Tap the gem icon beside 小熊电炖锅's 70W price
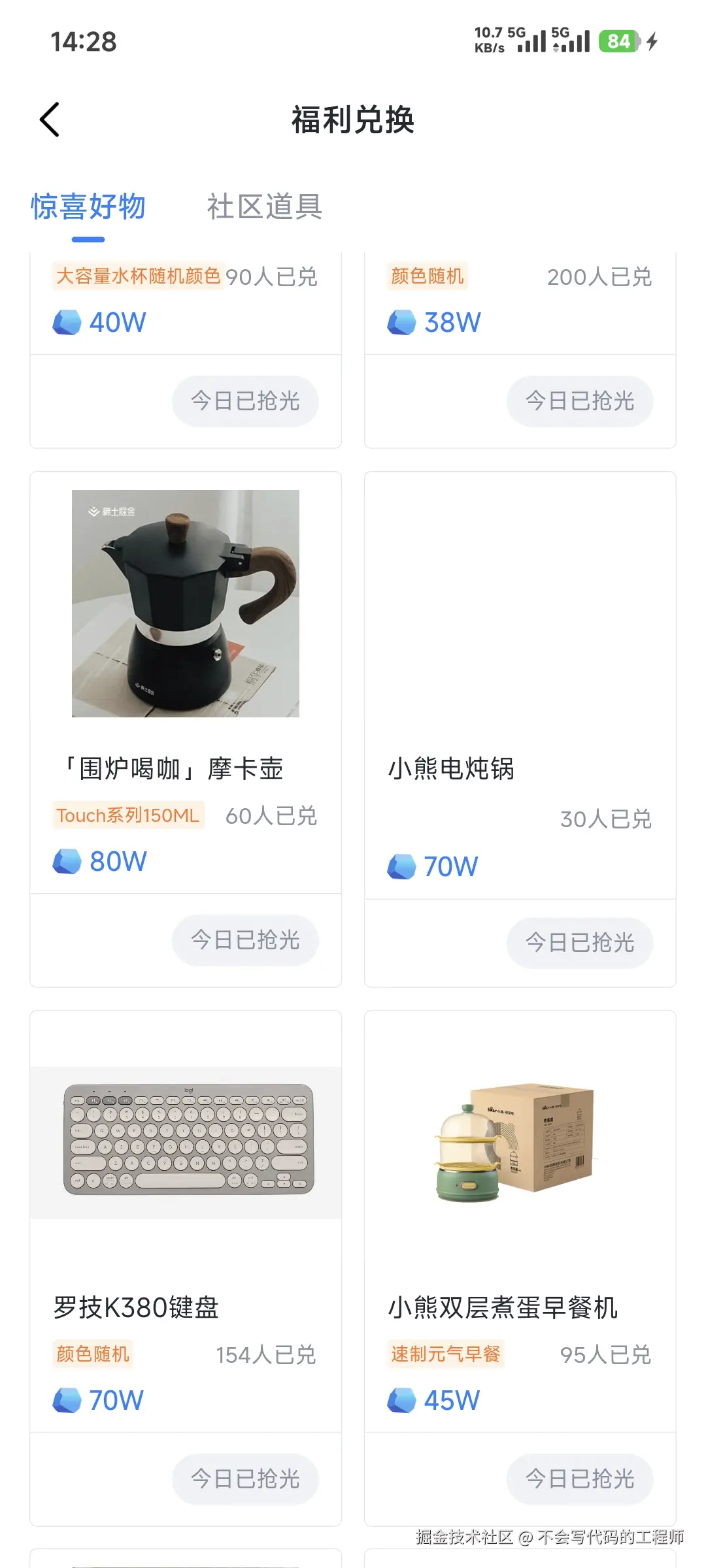This screenshot has width=706, height=1568. tap(403, 865)
